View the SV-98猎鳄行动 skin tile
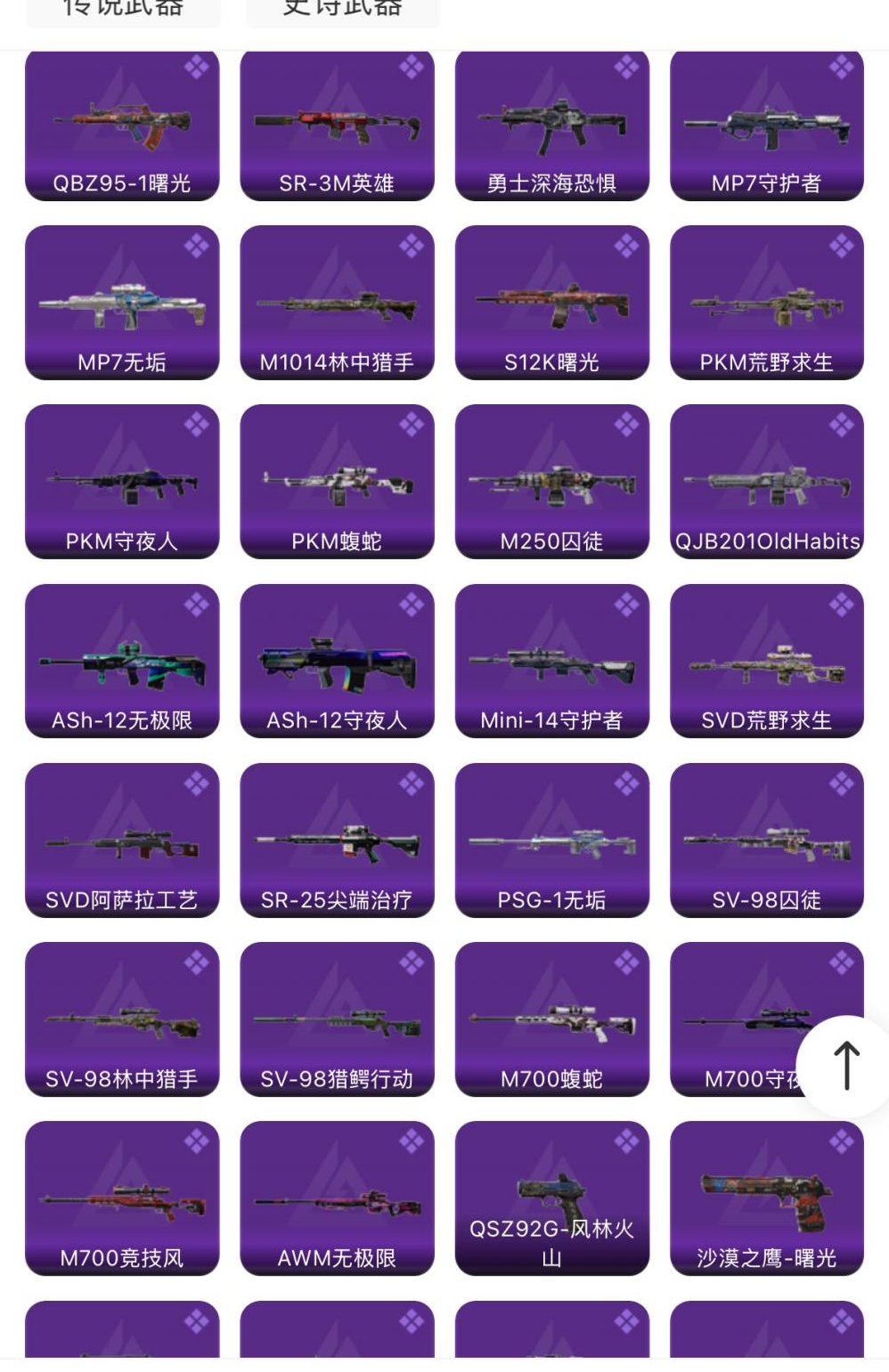Image resolution: width=889 pixels, height=1372 pixels. coord(337,1019)
